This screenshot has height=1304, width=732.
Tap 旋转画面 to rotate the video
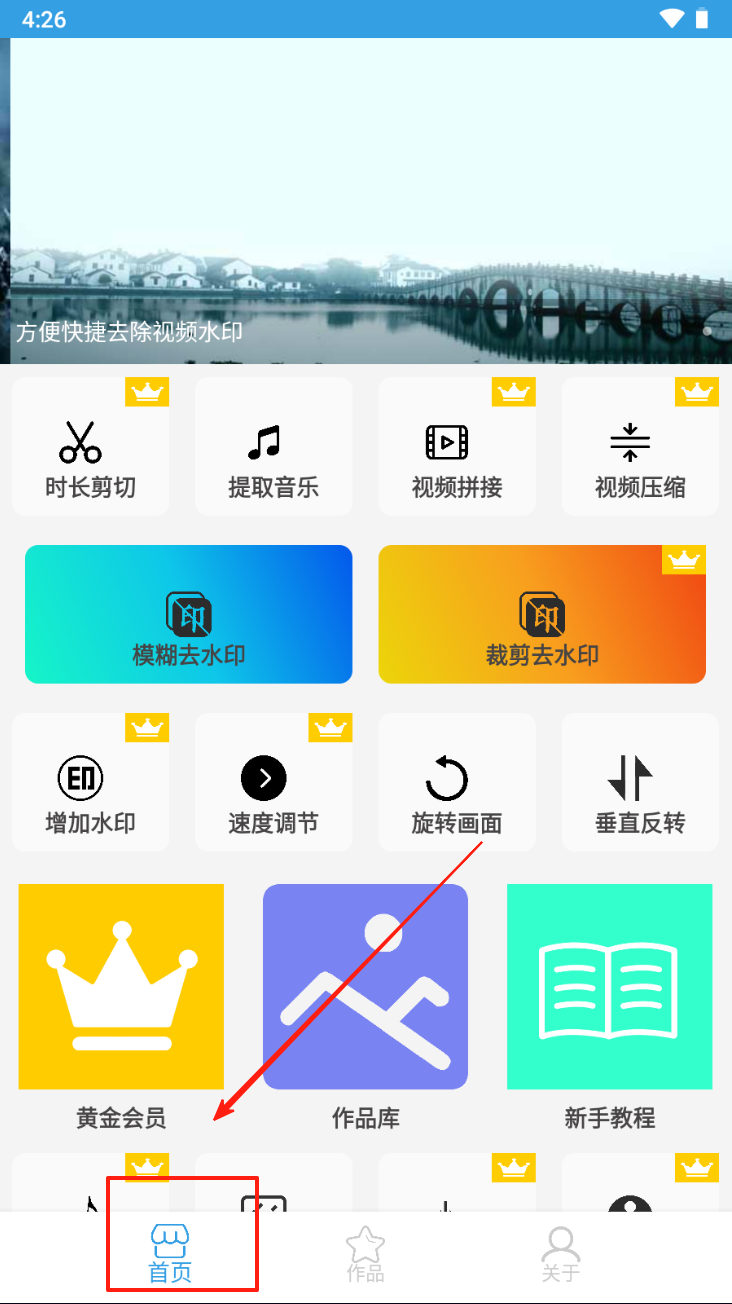point(456,783)
